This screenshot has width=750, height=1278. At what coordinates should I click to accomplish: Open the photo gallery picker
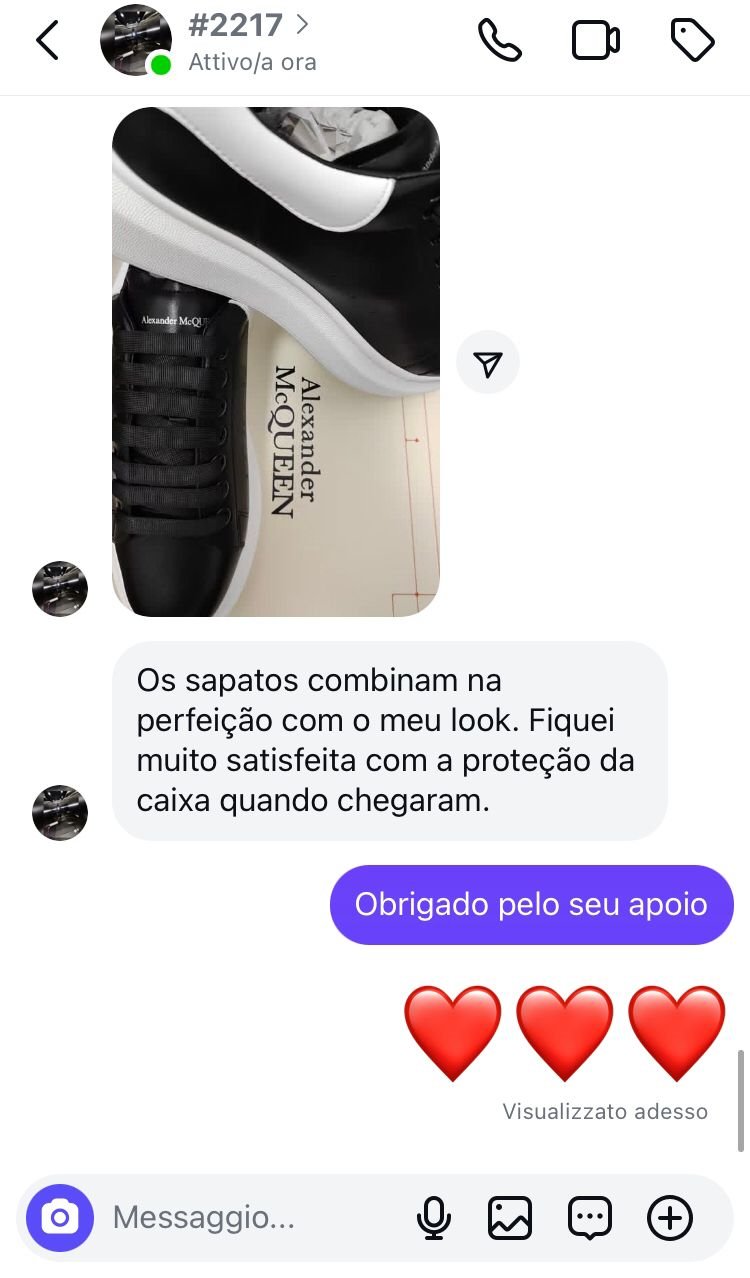(x=510, y=1218)
